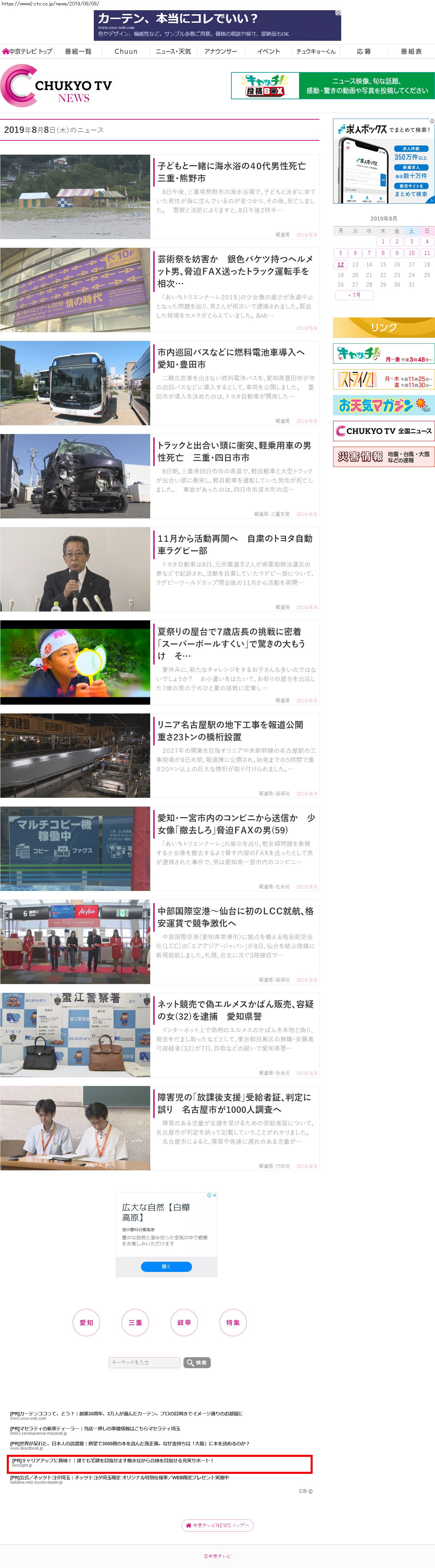Tap the 検索 search button
The image size is (435, 1568).
click(197, 1362)
